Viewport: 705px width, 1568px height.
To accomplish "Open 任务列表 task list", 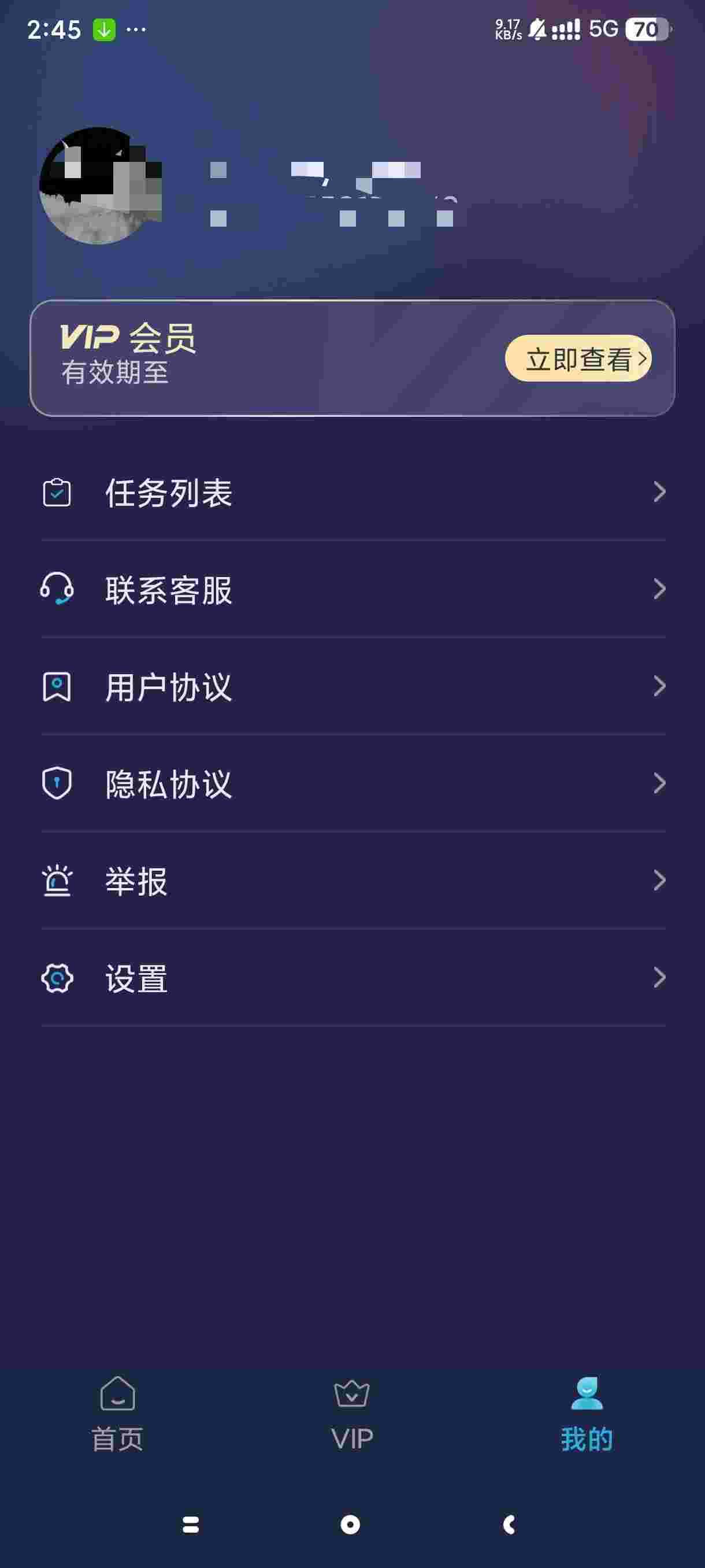I will pyautogui.click(x=353, y=492).
